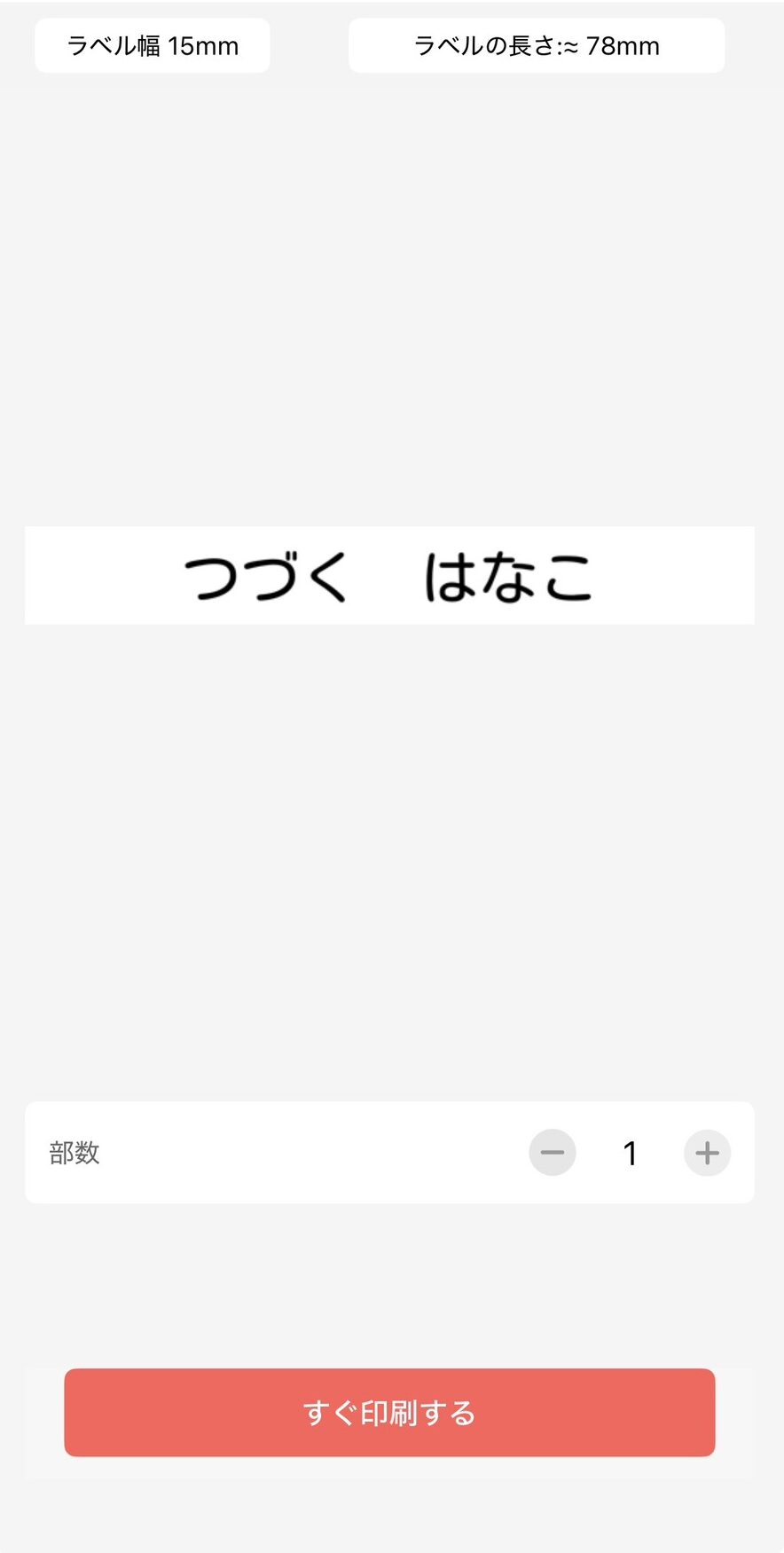Screen dimensions: 784x1553
Task: Tap the 部数 row label
Action: tap(74, 1152)
